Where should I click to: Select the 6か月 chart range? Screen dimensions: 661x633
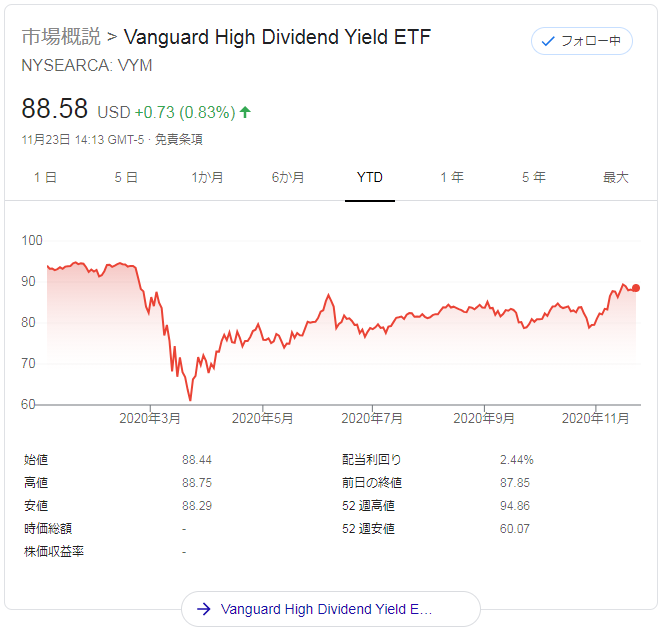(x=288, y=178)
